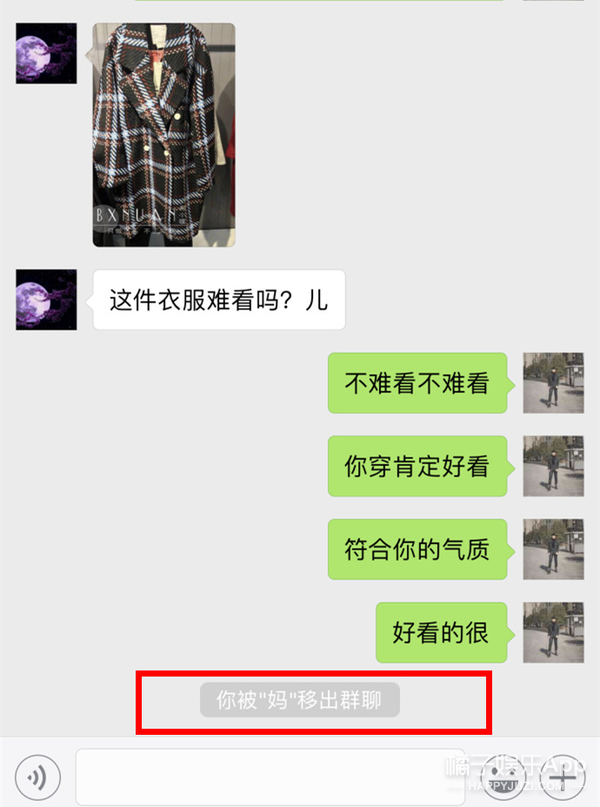Open the plus attachments menu
Image resolution: width=600 pixels, height=807 pixels.
[564, 775]
